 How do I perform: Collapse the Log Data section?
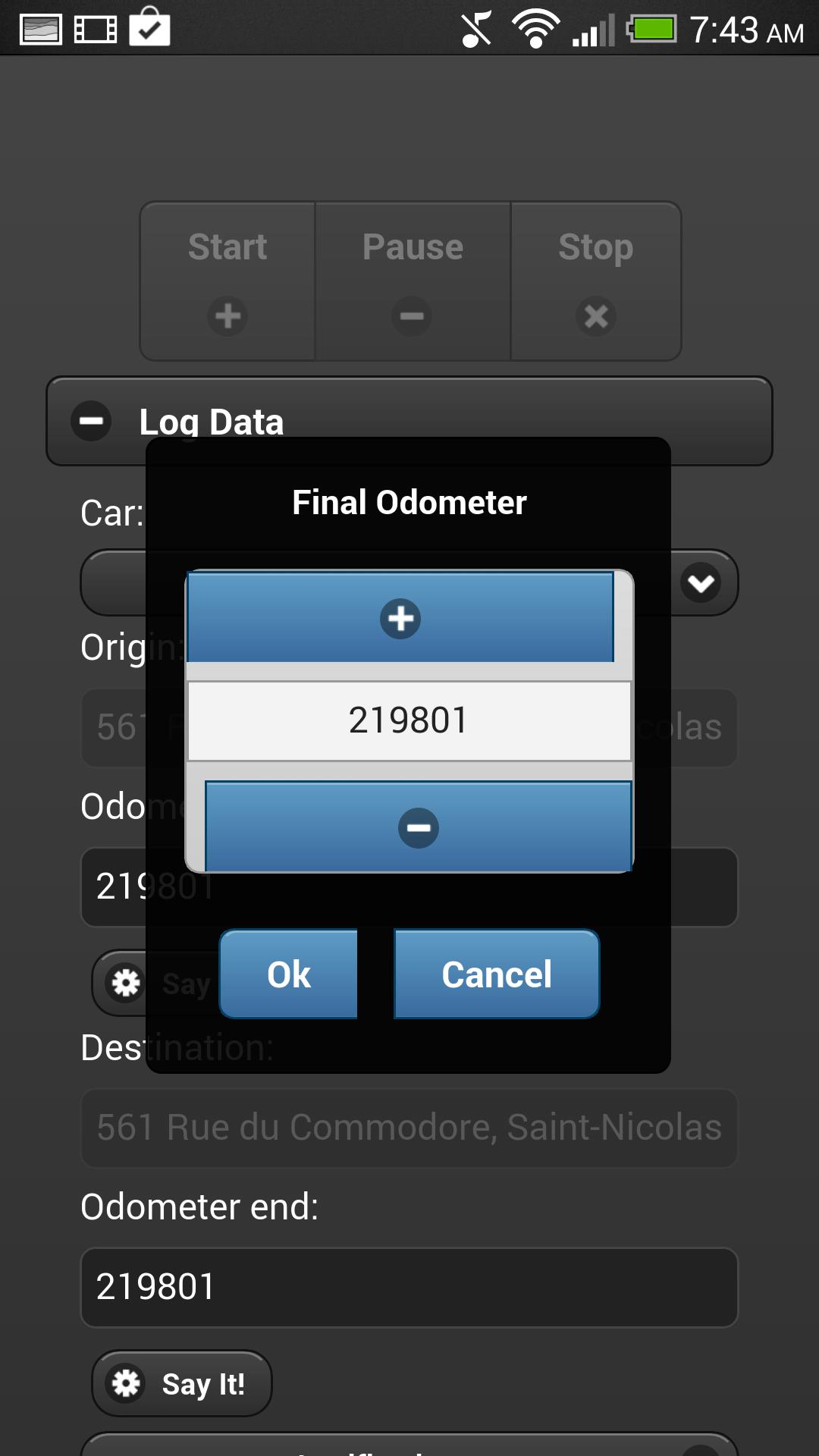(x=92, y=419)
